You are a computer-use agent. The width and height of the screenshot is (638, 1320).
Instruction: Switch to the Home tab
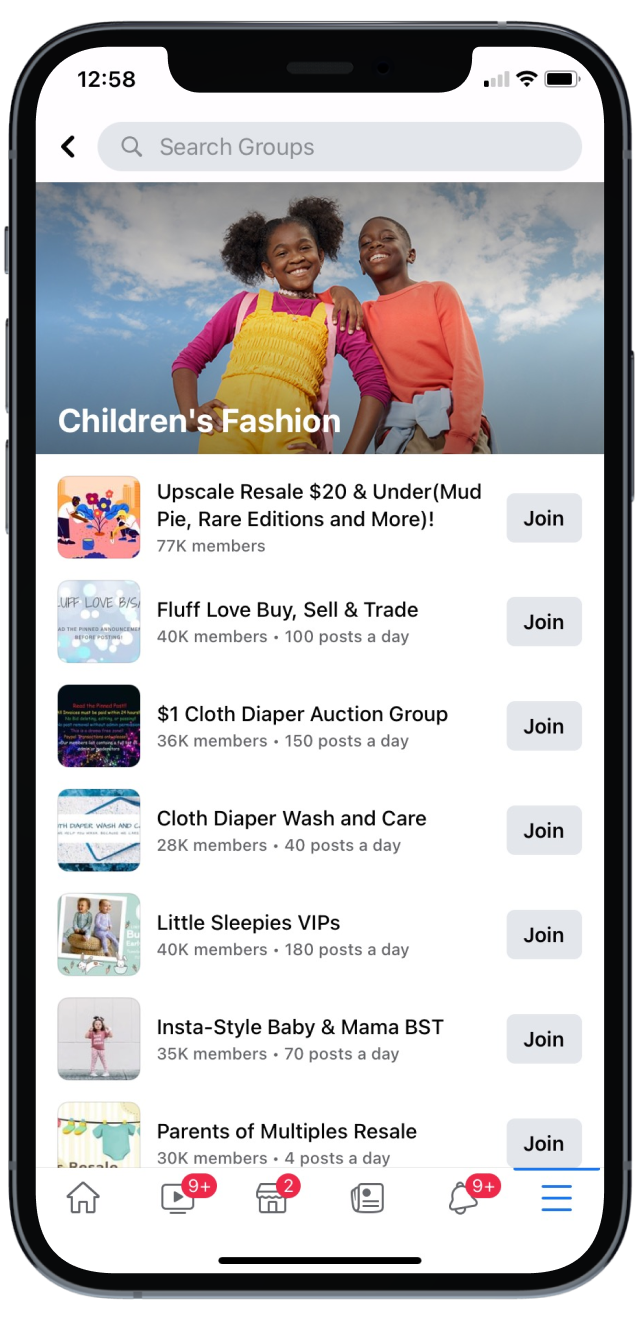(83, 1198)
